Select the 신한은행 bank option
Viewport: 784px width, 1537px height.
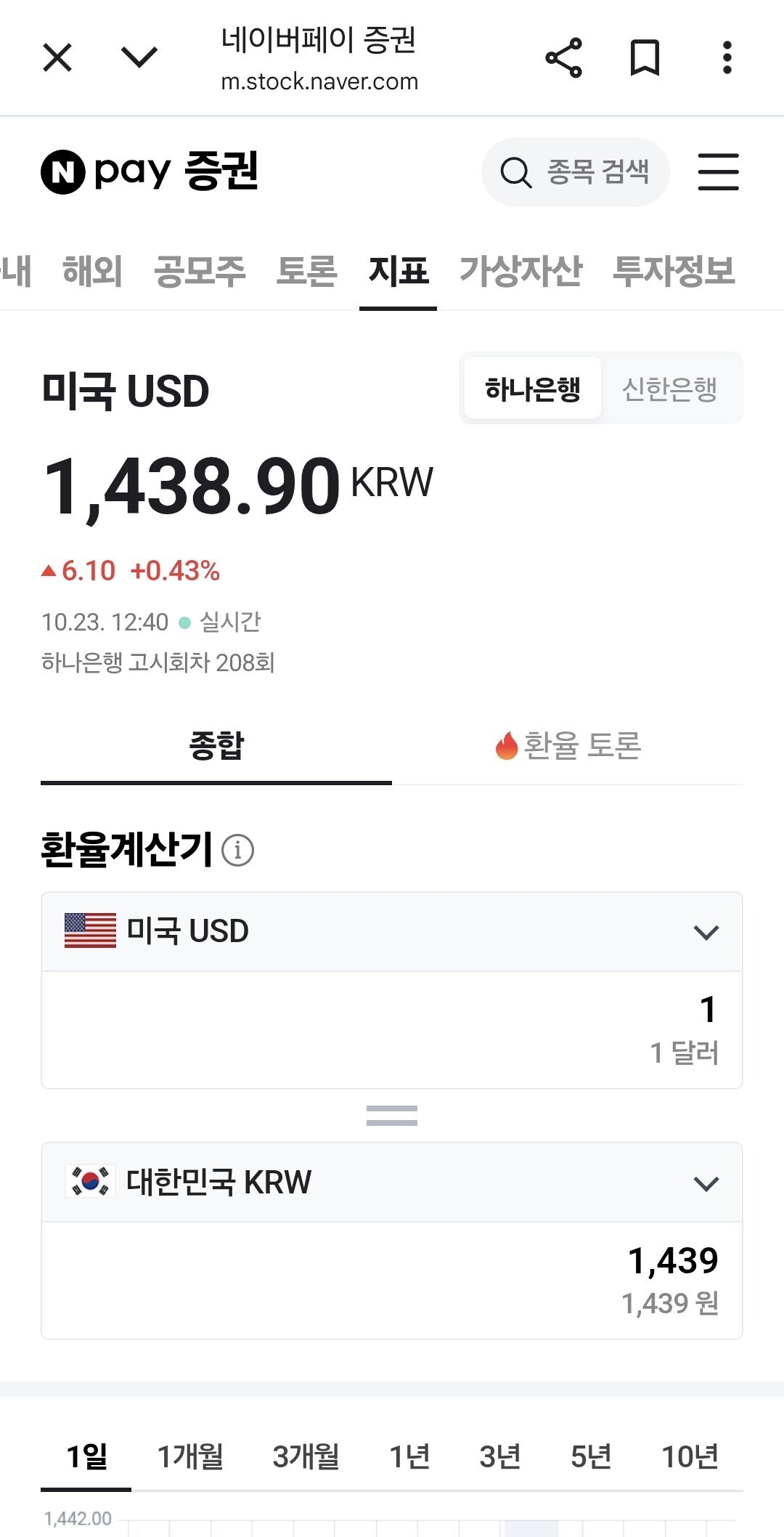tap(671, 389)
